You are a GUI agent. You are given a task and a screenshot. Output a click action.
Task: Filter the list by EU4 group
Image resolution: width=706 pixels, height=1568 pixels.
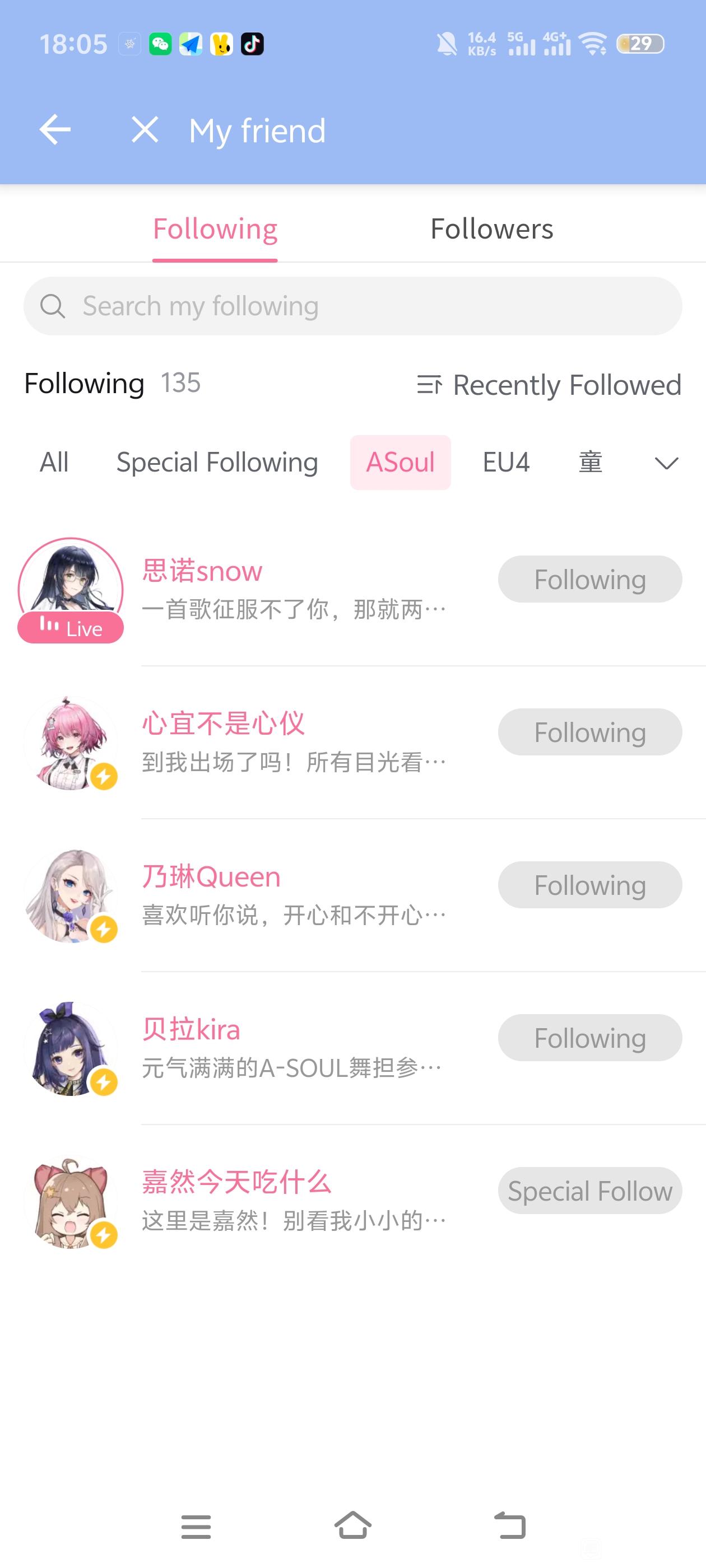coord(505,462)
